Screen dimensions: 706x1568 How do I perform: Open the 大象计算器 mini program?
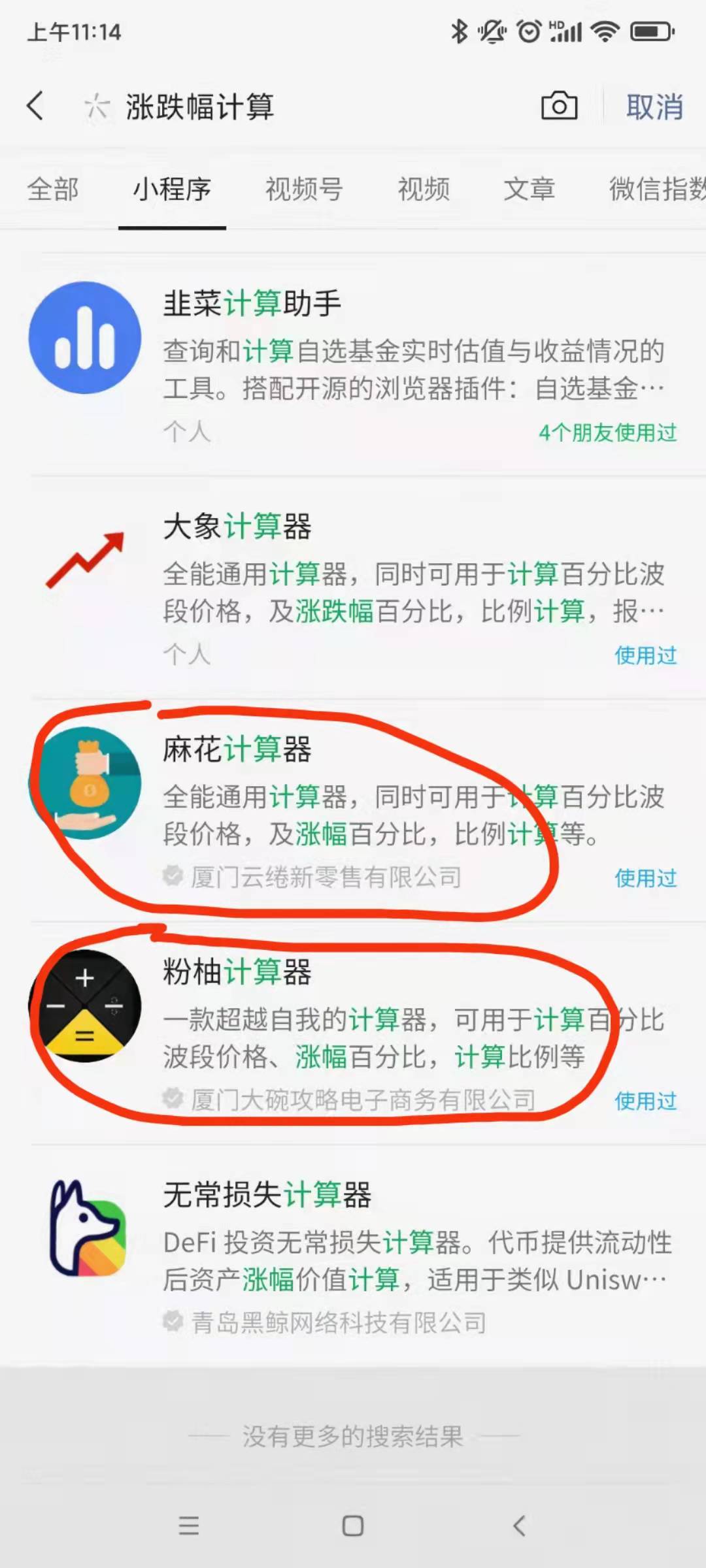pos(353,585)
